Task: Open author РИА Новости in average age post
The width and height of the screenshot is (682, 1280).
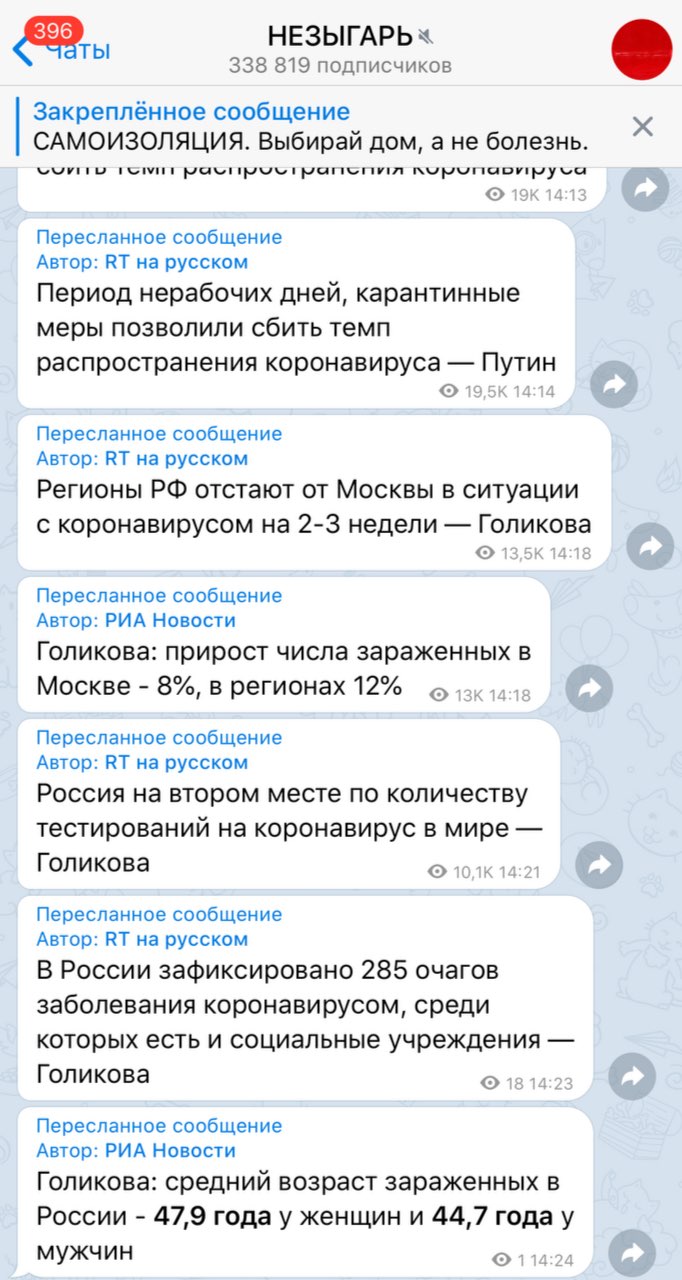Action: pyautogui.click(x=170, y=1150)
